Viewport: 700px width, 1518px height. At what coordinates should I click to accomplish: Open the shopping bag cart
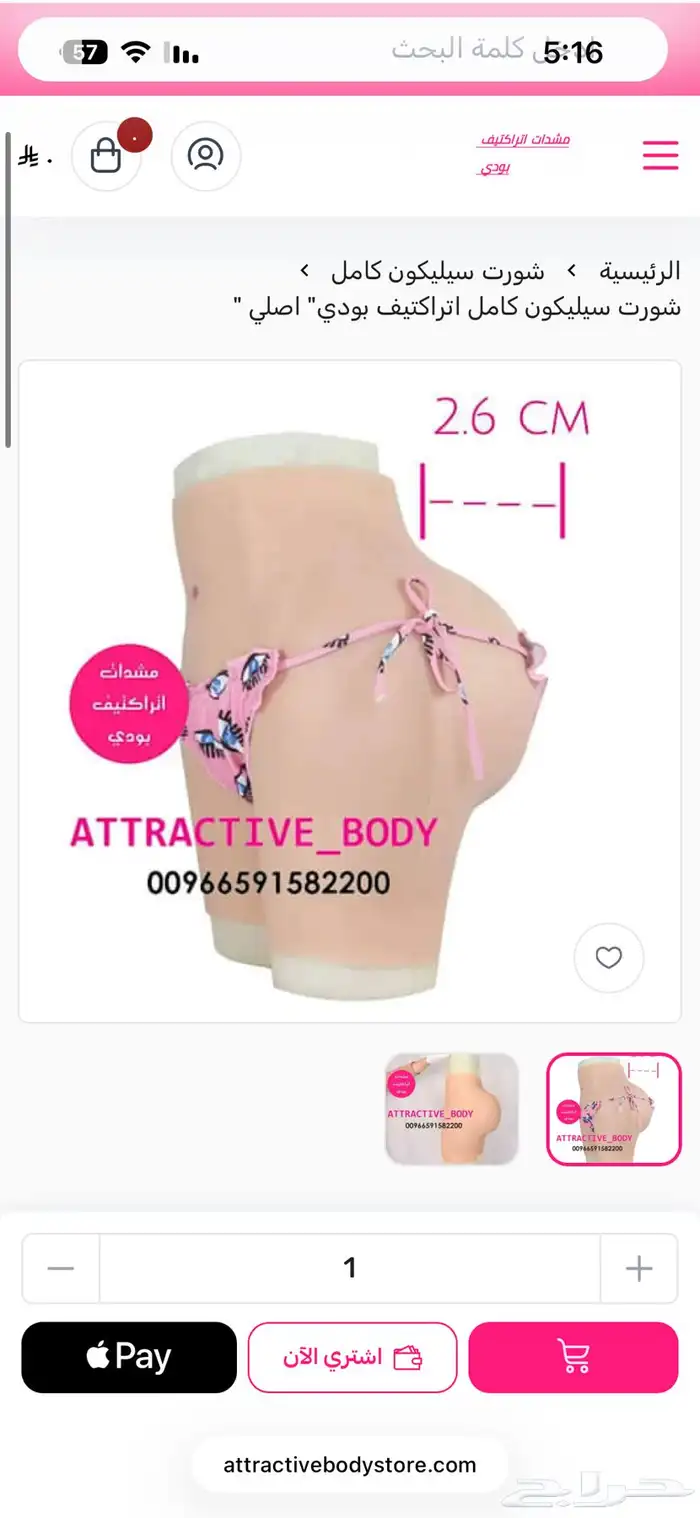coord(106,156)
